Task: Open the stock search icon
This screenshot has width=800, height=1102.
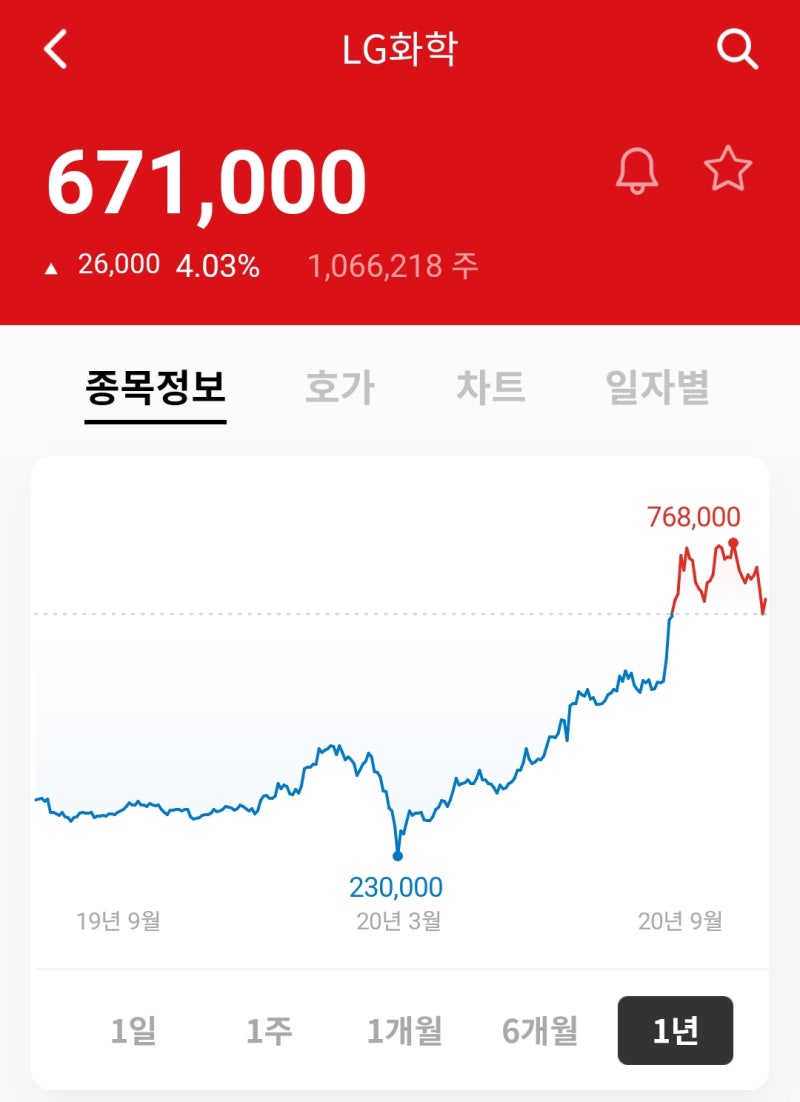Action: tap(738, 47)
